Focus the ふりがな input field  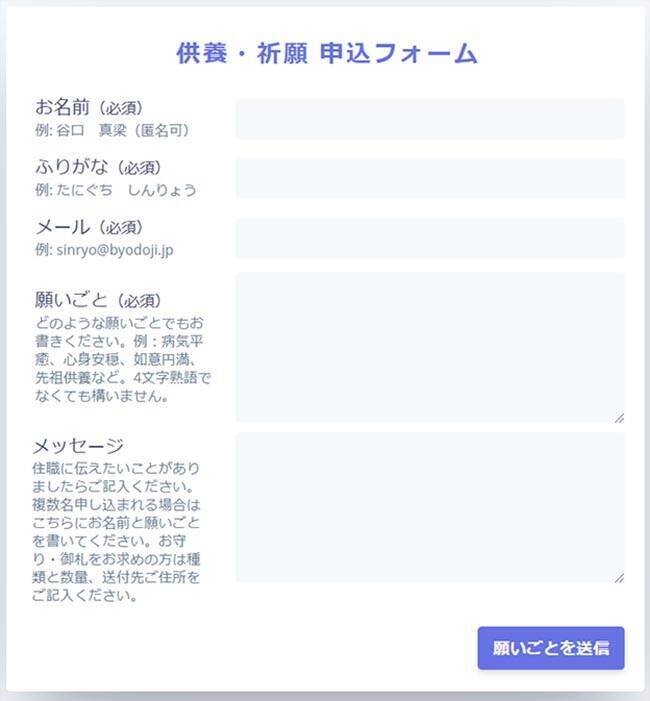click(x=430, y=178)
